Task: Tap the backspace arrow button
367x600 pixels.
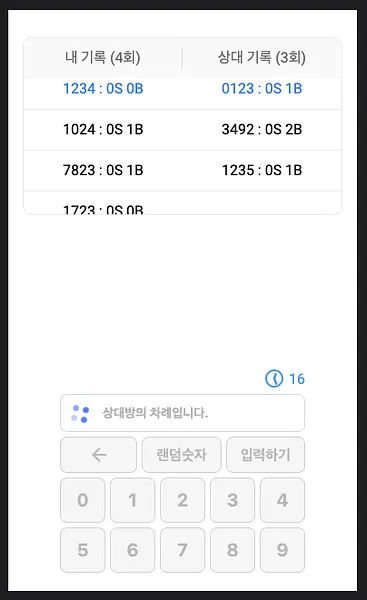Action: pos(98,455)
